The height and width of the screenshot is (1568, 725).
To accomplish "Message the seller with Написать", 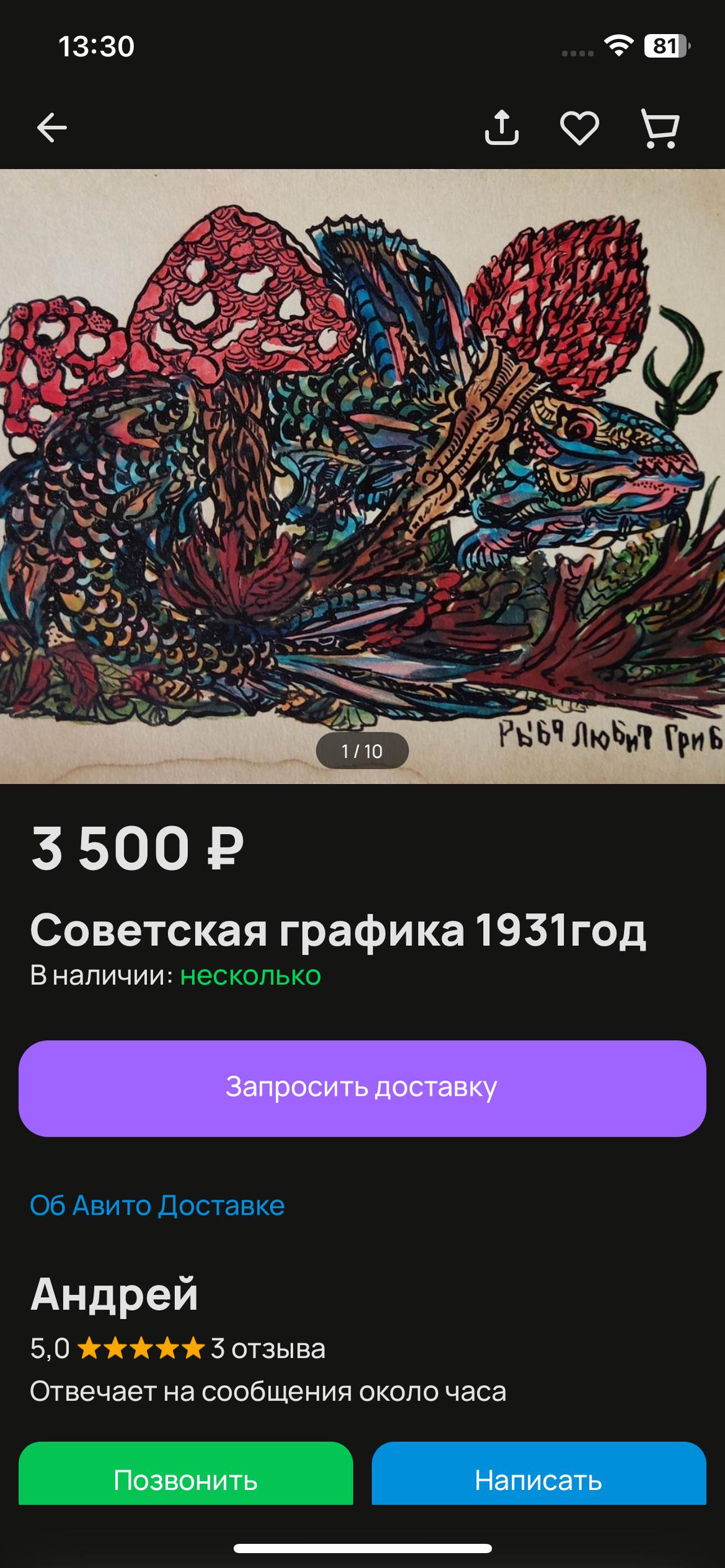I will [x=538, y=1478].
